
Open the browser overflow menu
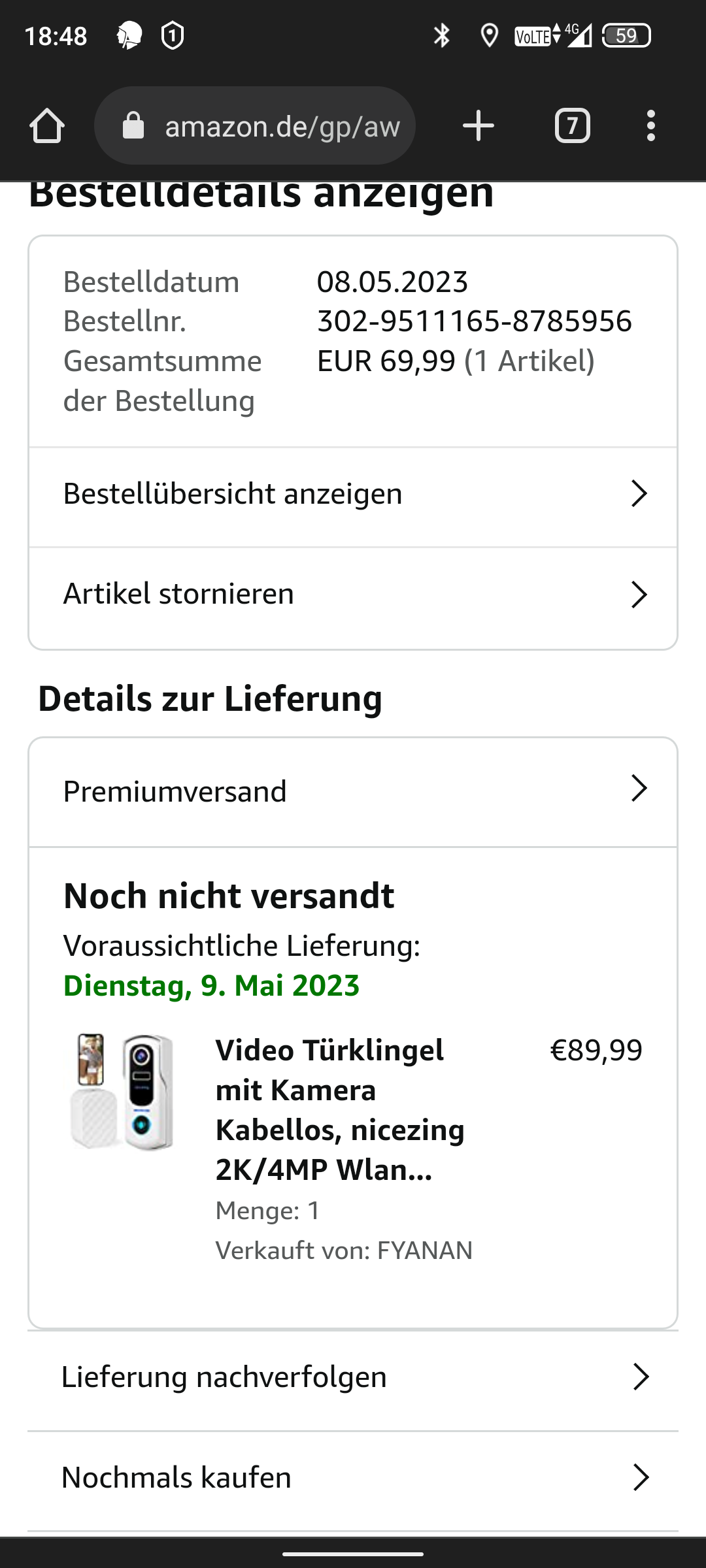pyautogui.click(x=650, y=125)
